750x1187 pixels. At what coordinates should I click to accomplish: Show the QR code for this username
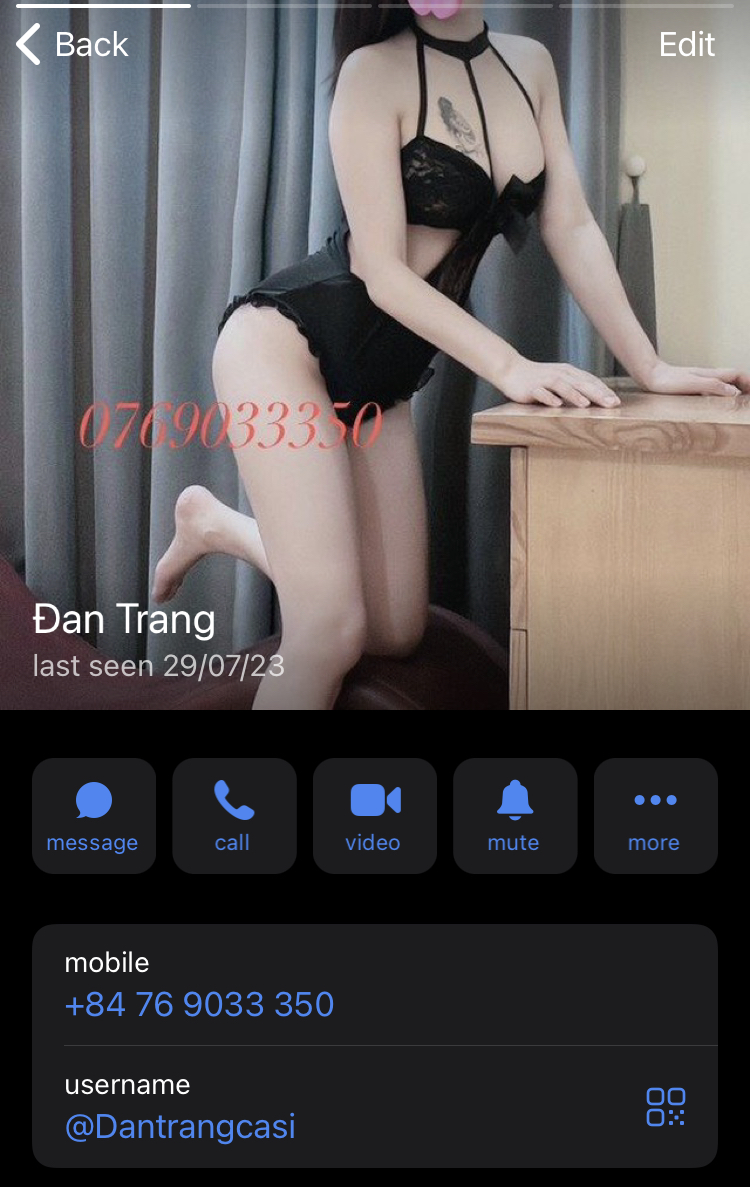tap(665, 1107)
